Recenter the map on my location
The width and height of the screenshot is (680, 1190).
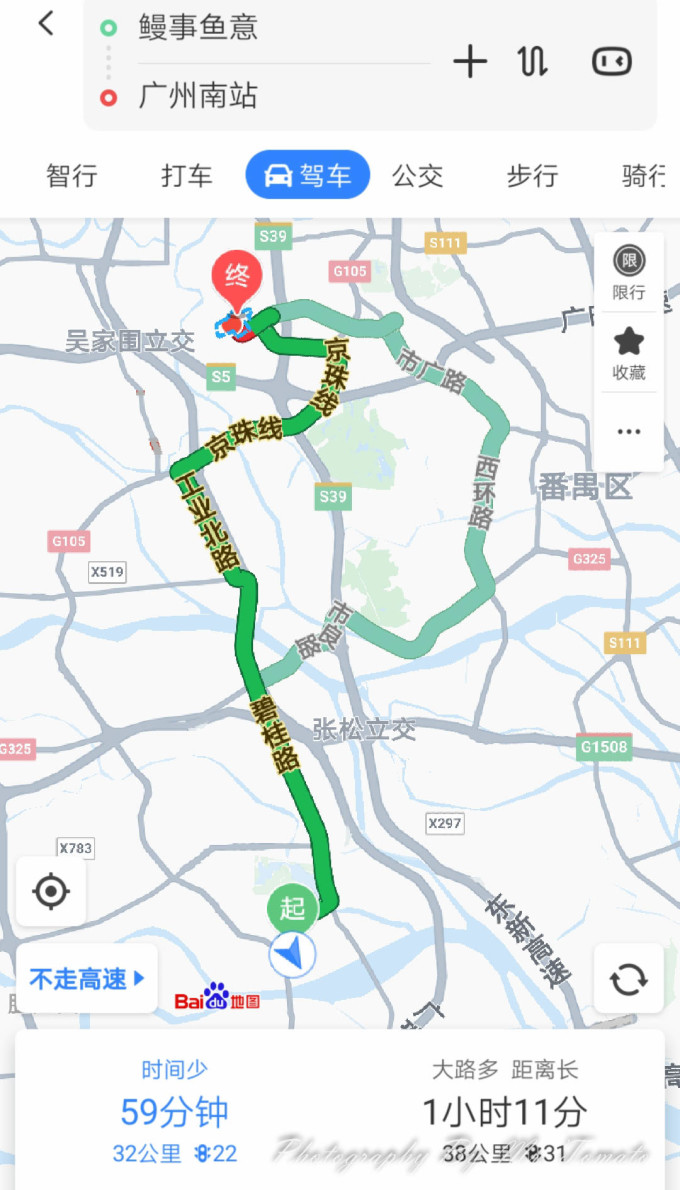[x=51, y=891]
